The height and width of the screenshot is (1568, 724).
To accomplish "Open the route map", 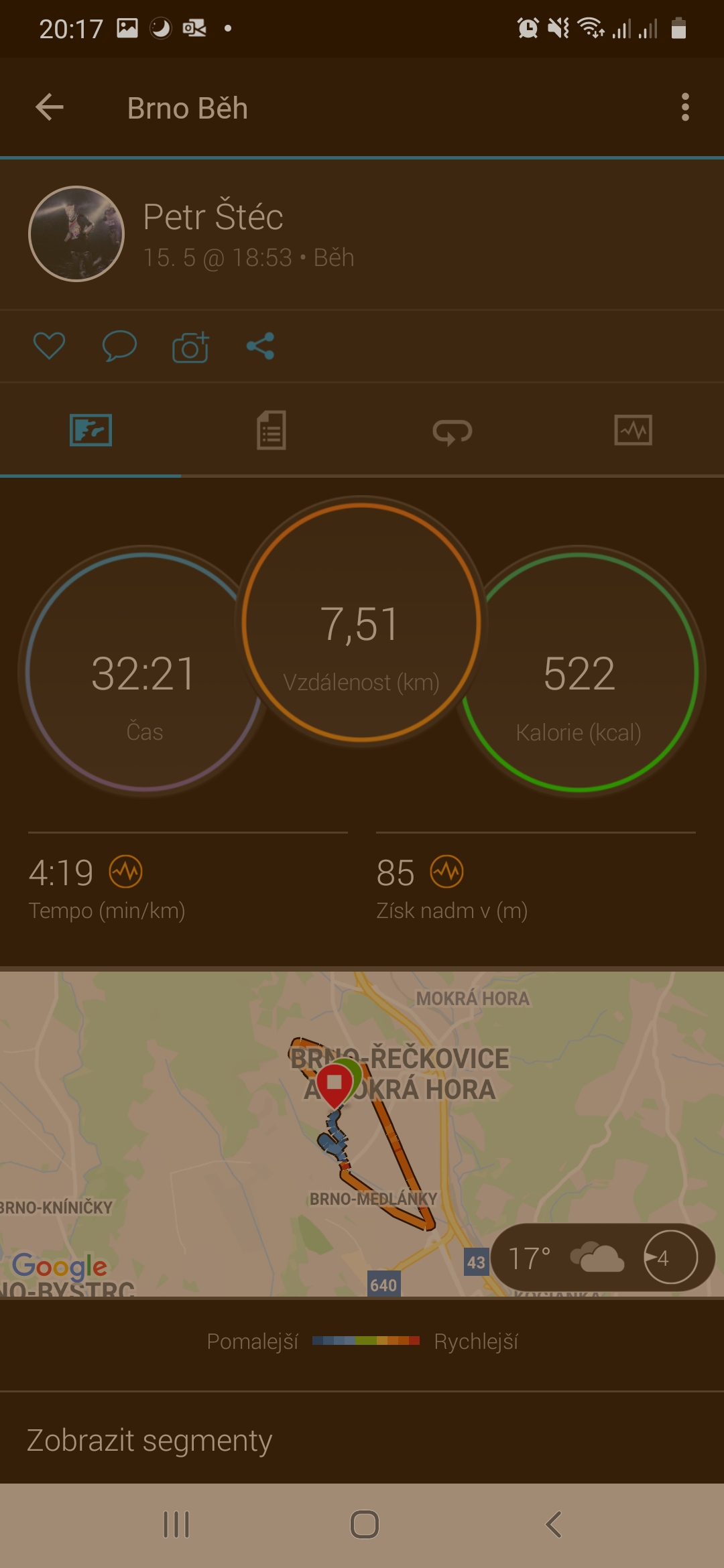I will [362, 1134].
